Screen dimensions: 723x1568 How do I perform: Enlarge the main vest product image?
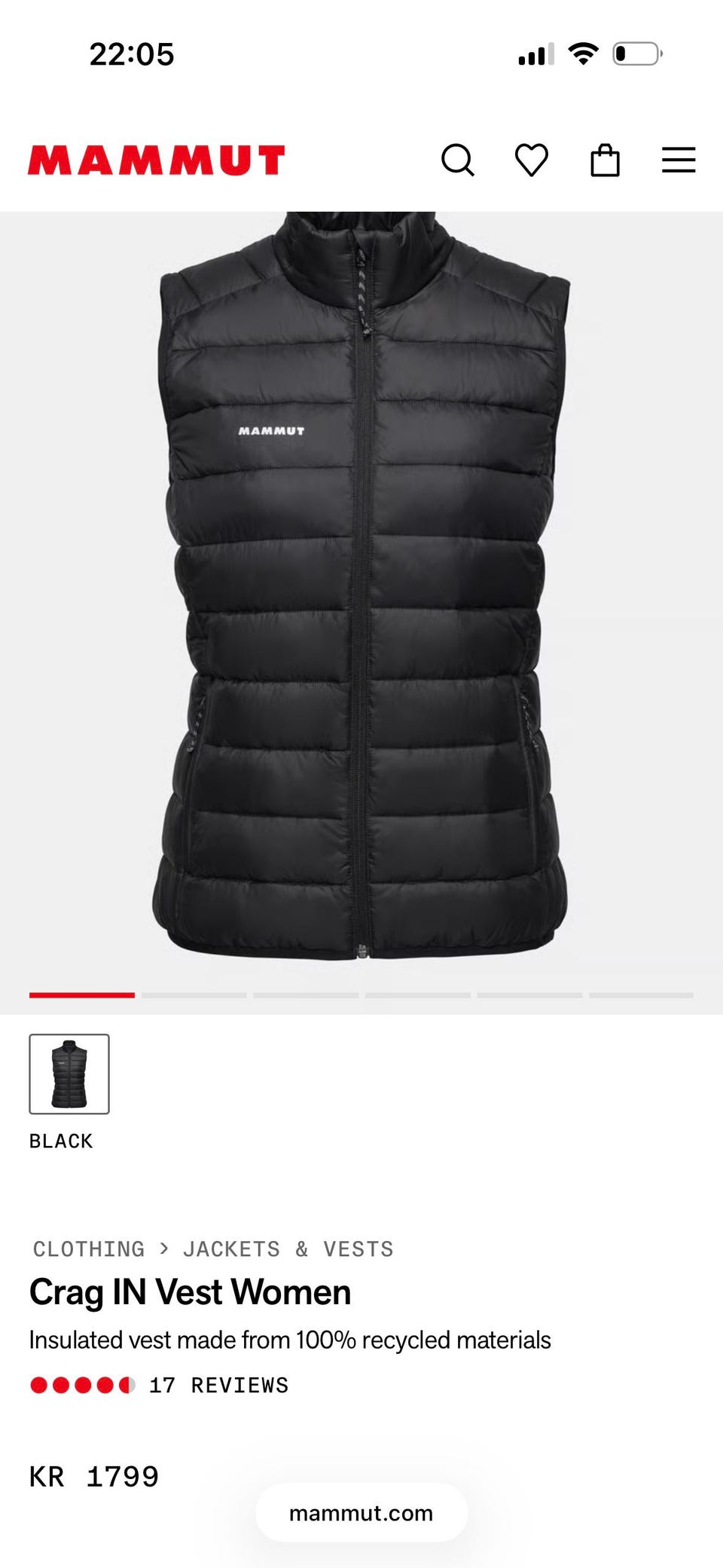pos(361,588)
